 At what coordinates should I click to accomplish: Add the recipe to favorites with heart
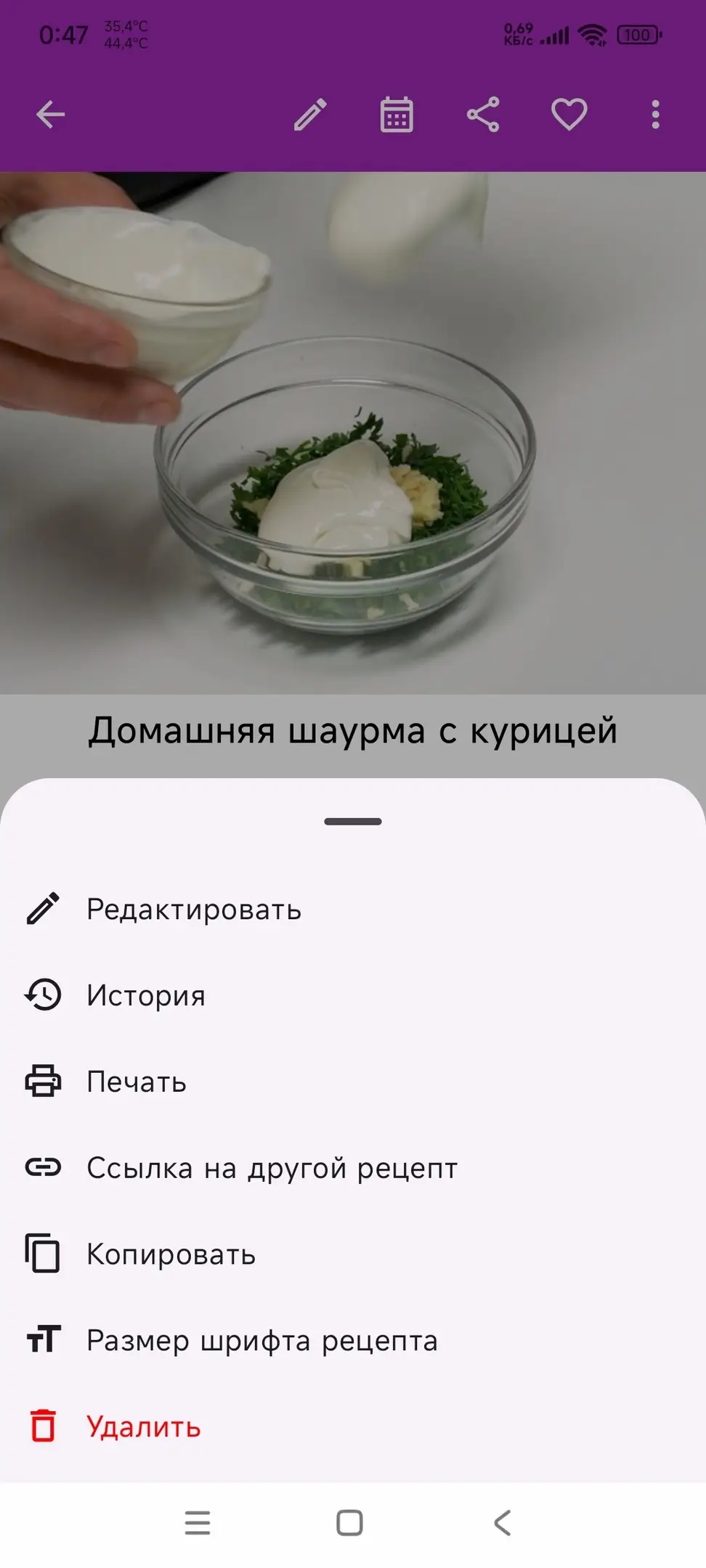569,115
